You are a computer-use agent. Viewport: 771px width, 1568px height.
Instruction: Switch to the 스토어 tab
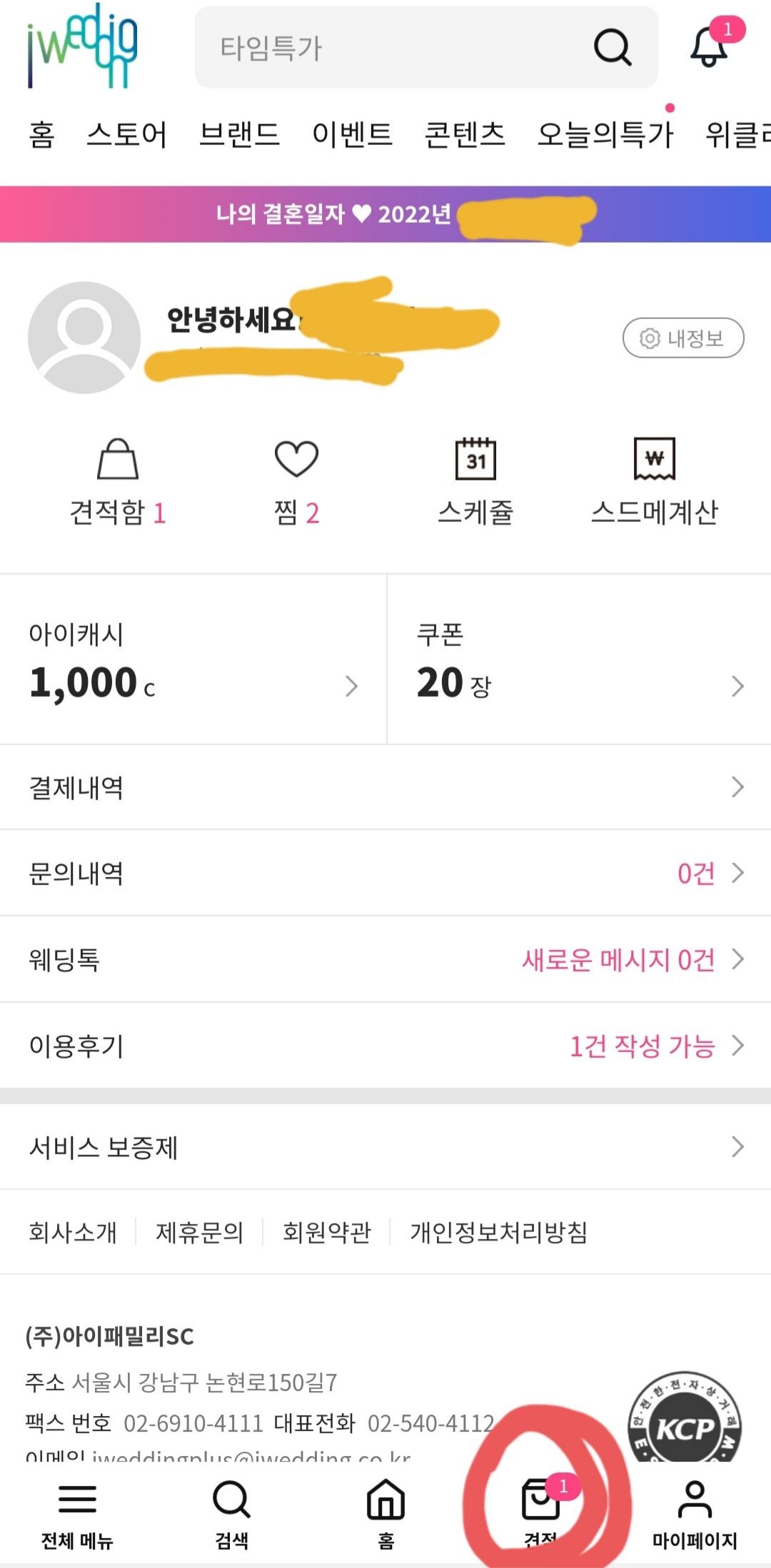(x=126, y=134)
